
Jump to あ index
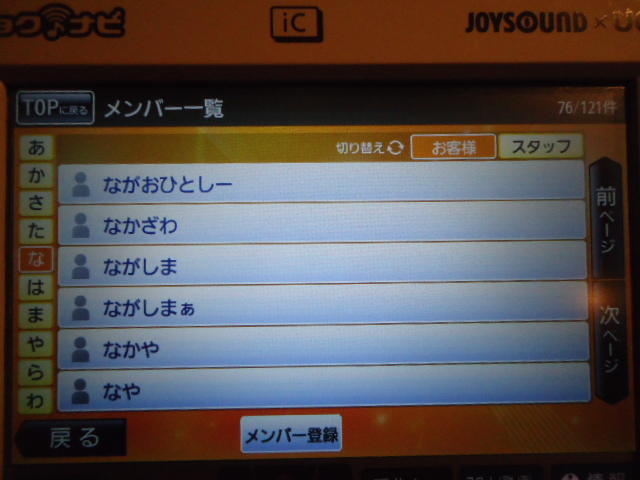point(37,148)
